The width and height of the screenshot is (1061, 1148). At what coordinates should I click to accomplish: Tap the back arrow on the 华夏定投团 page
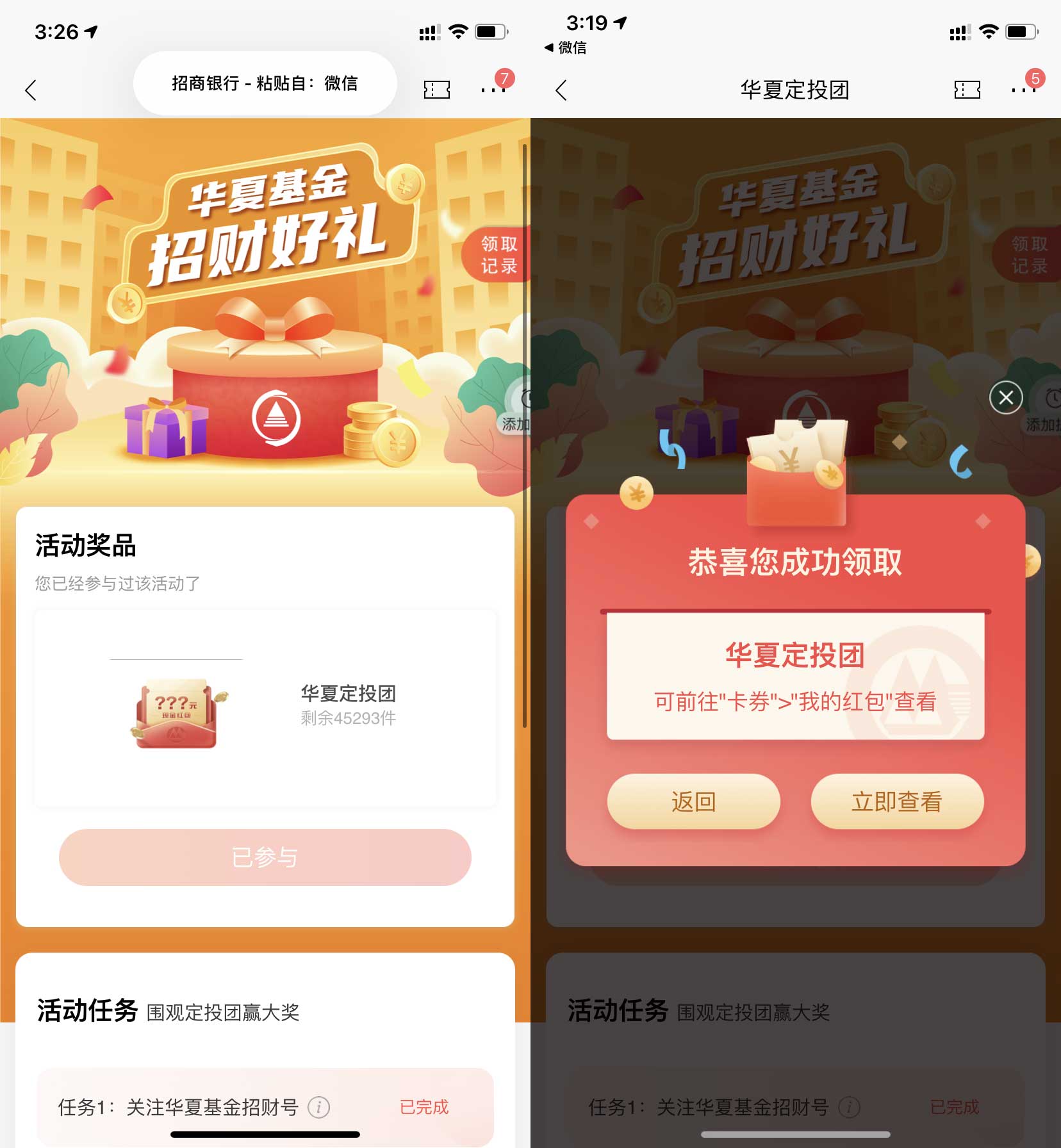pos(561,91)
